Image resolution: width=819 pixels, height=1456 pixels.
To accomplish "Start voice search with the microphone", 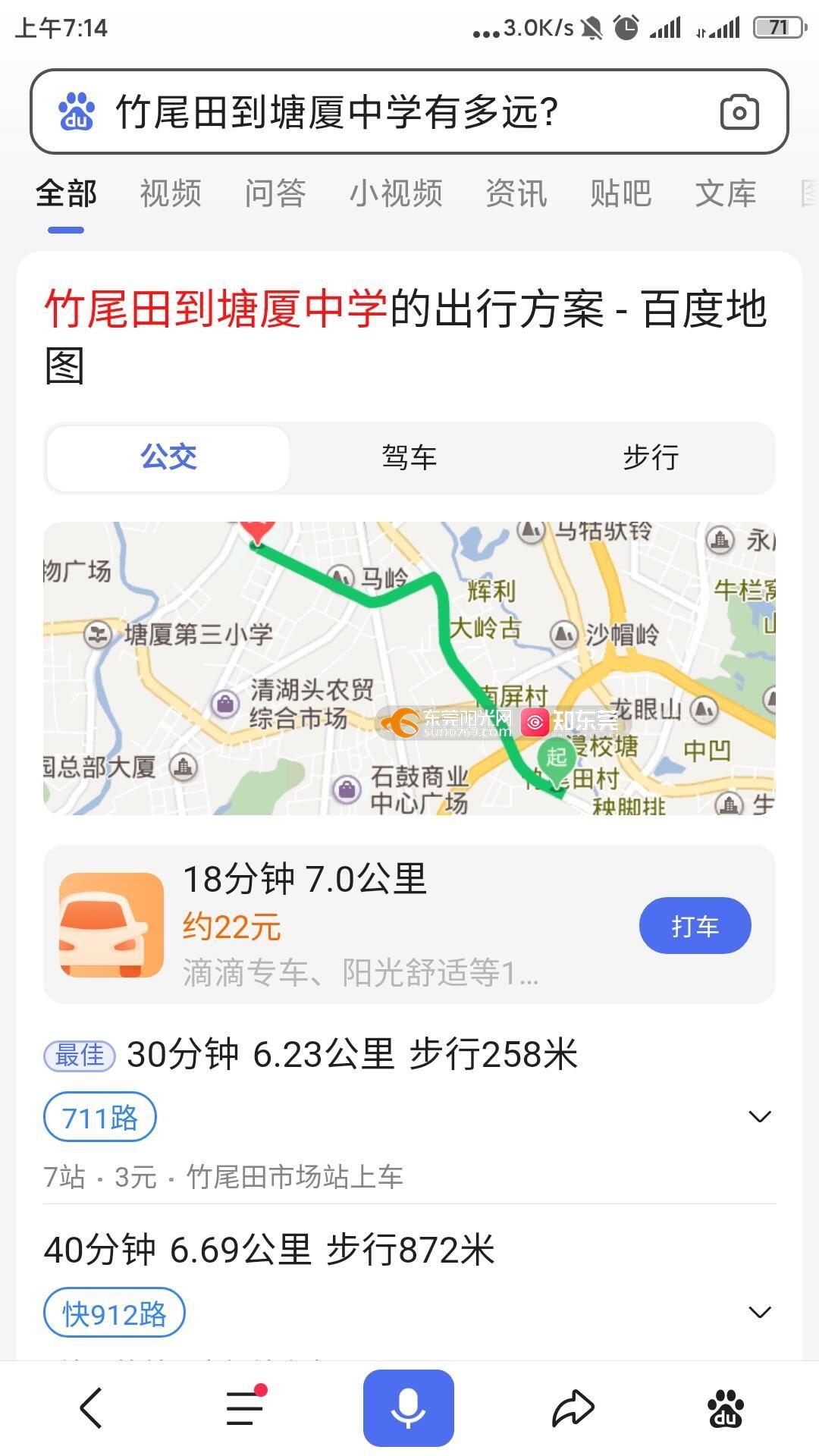I will point(408,1408).
